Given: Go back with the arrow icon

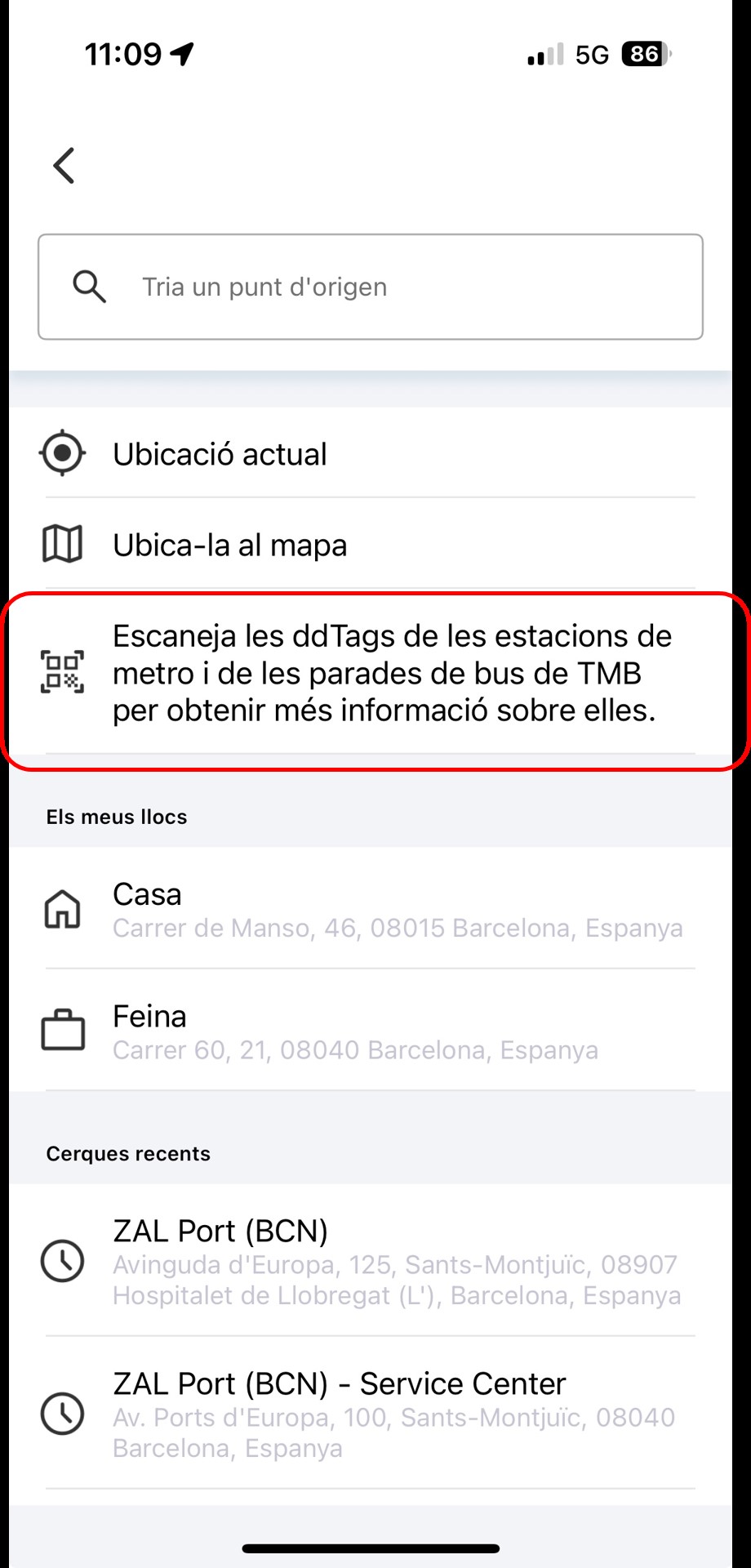Looking at the screenshot, I should click(x=64, y=166).
